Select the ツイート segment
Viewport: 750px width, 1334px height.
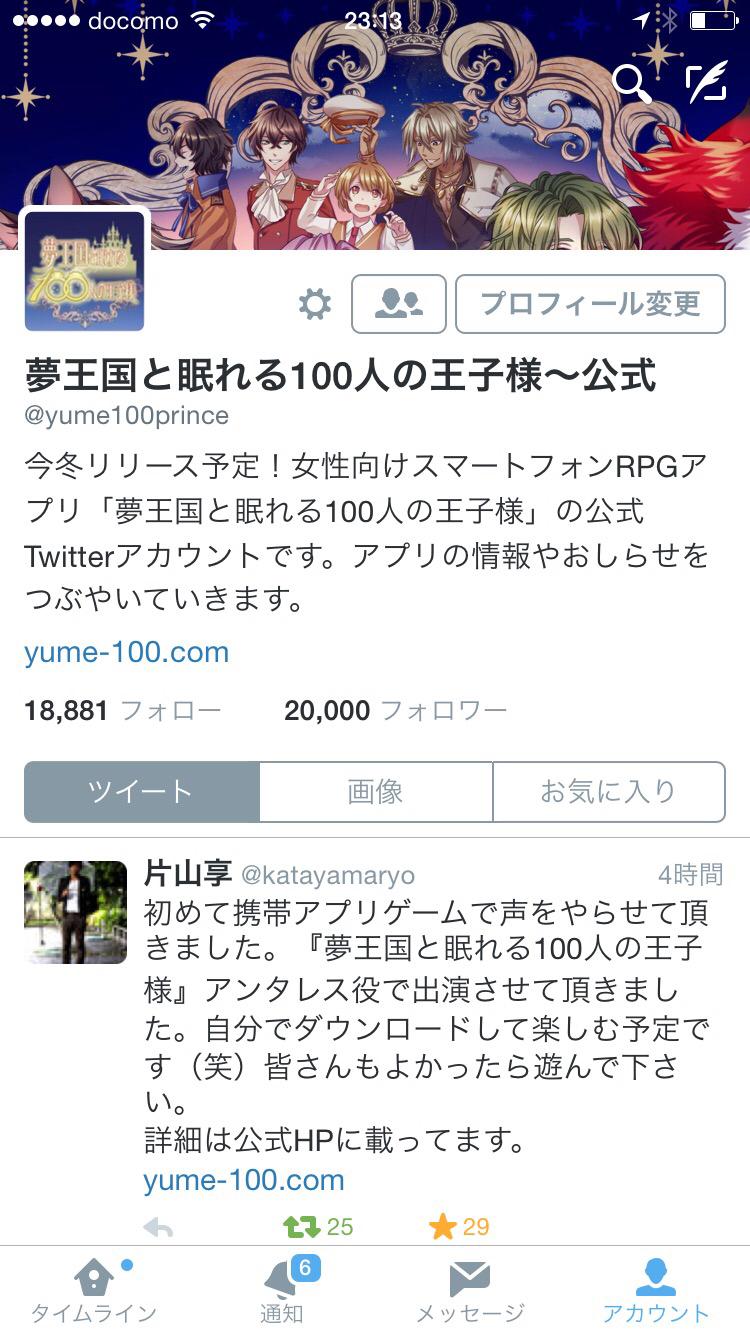point(141,792)
